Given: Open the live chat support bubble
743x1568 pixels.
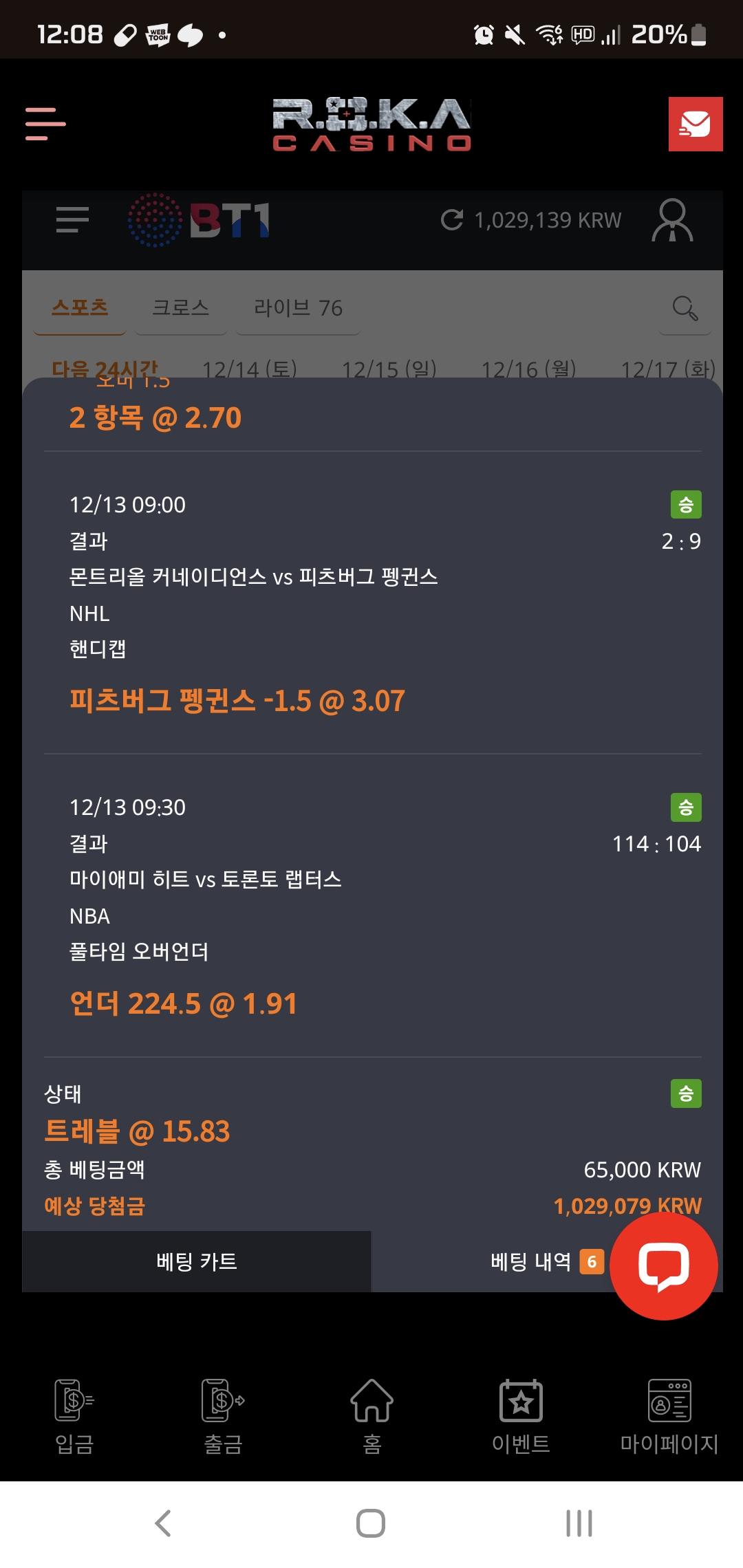Looking at the screenshot, I should pyautogui.click(x=663, y=1266).
